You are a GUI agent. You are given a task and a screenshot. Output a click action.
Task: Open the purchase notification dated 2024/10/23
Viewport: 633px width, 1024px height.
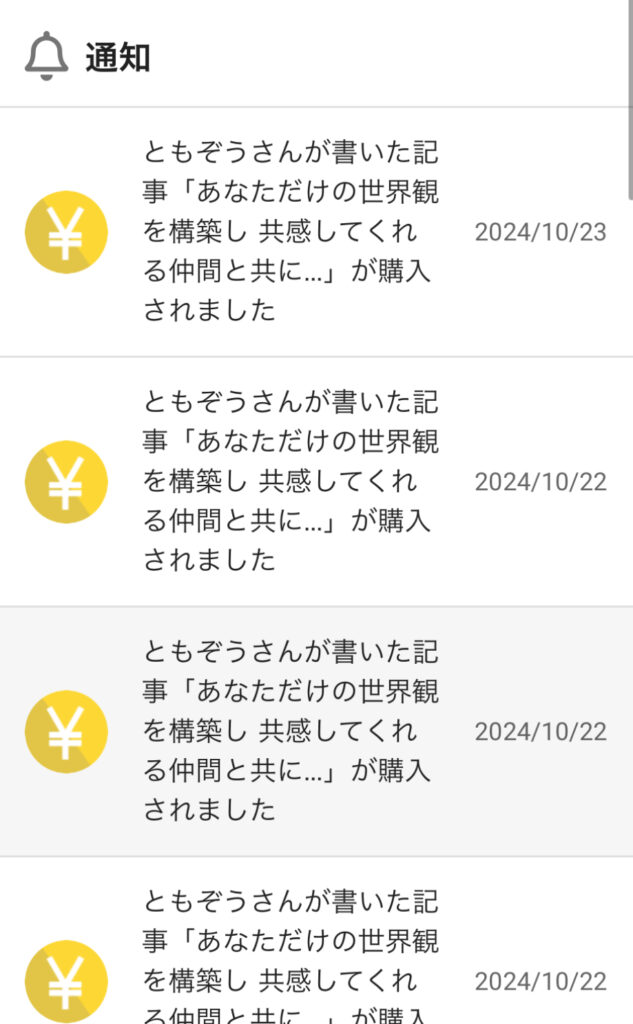point(316,232)
